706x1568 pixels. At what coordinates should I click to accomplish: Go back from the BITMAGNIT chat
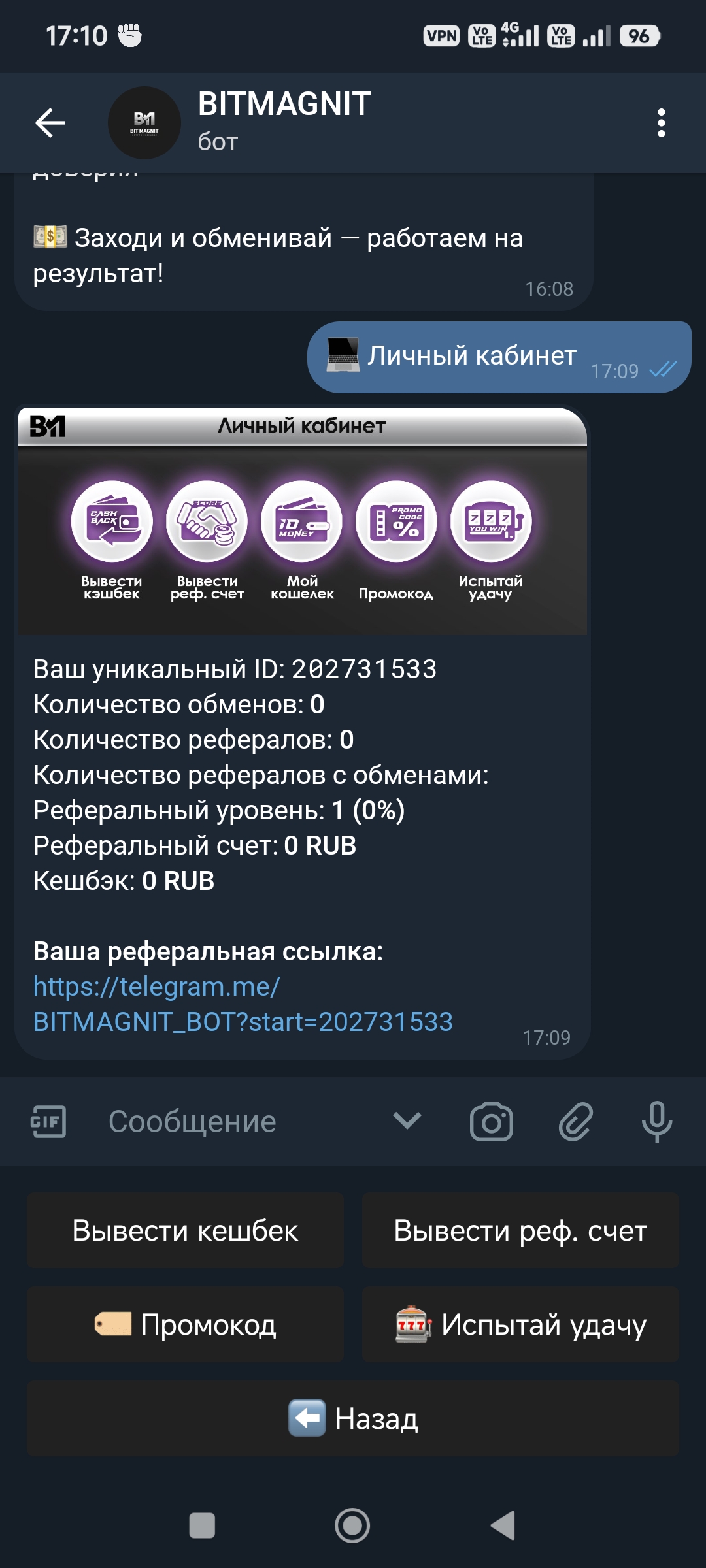(50, 123)
